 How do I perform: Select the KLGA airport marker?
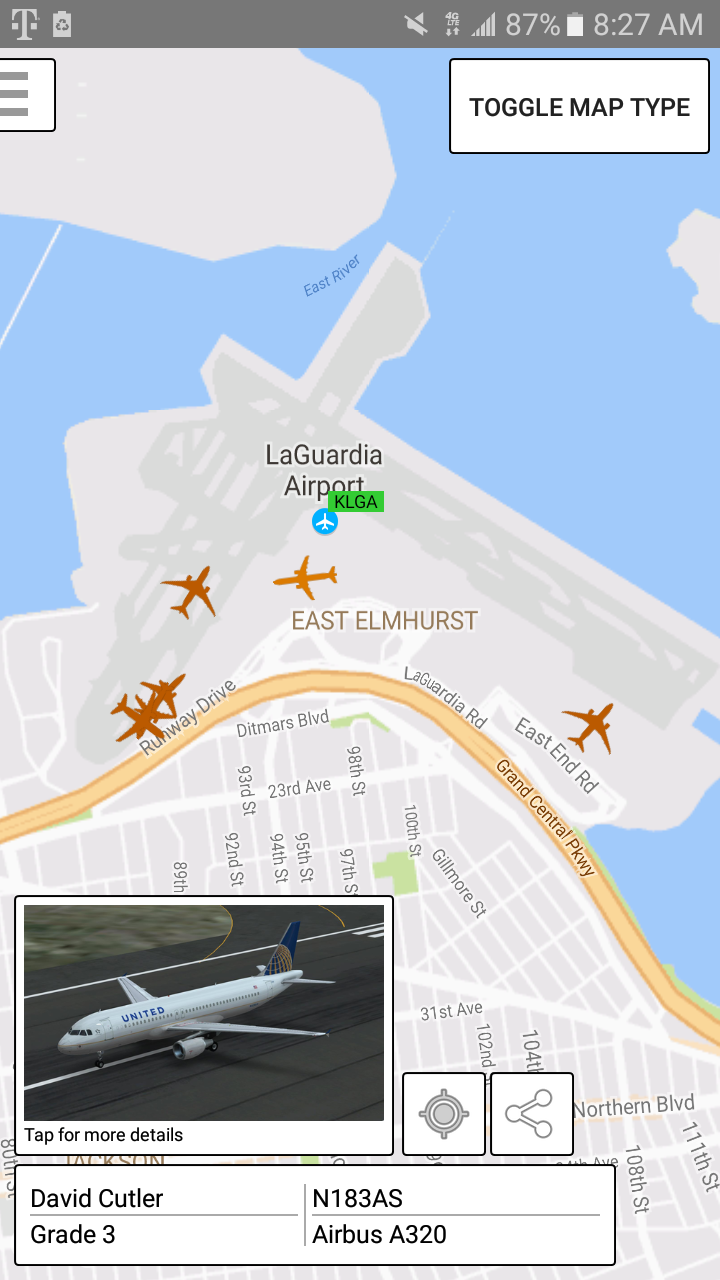click(x=325, y=521)
